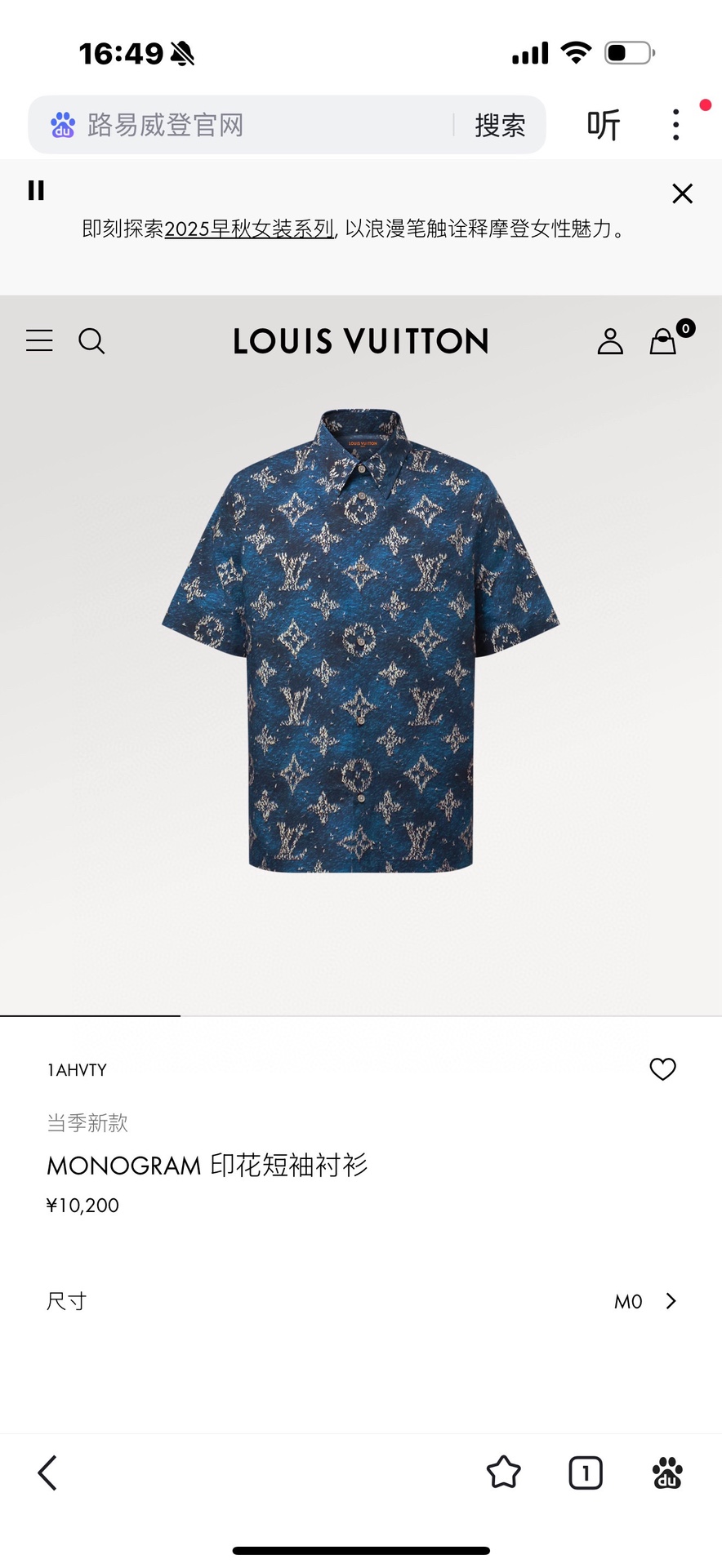Pause the announcement banner

[x=36, y=190]
